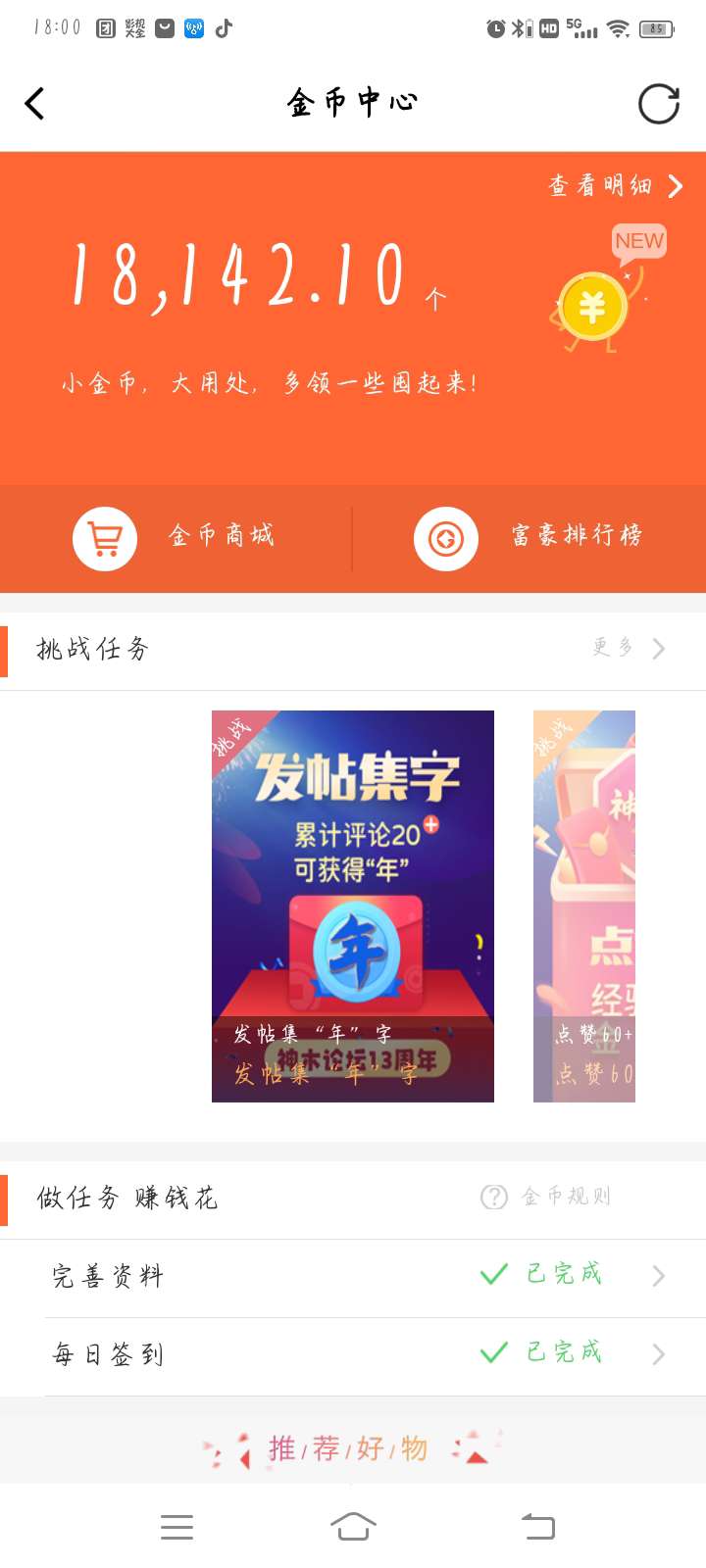Go to the system home screen
Screen dimensions: 706x1568
(x=353, y=1527)
